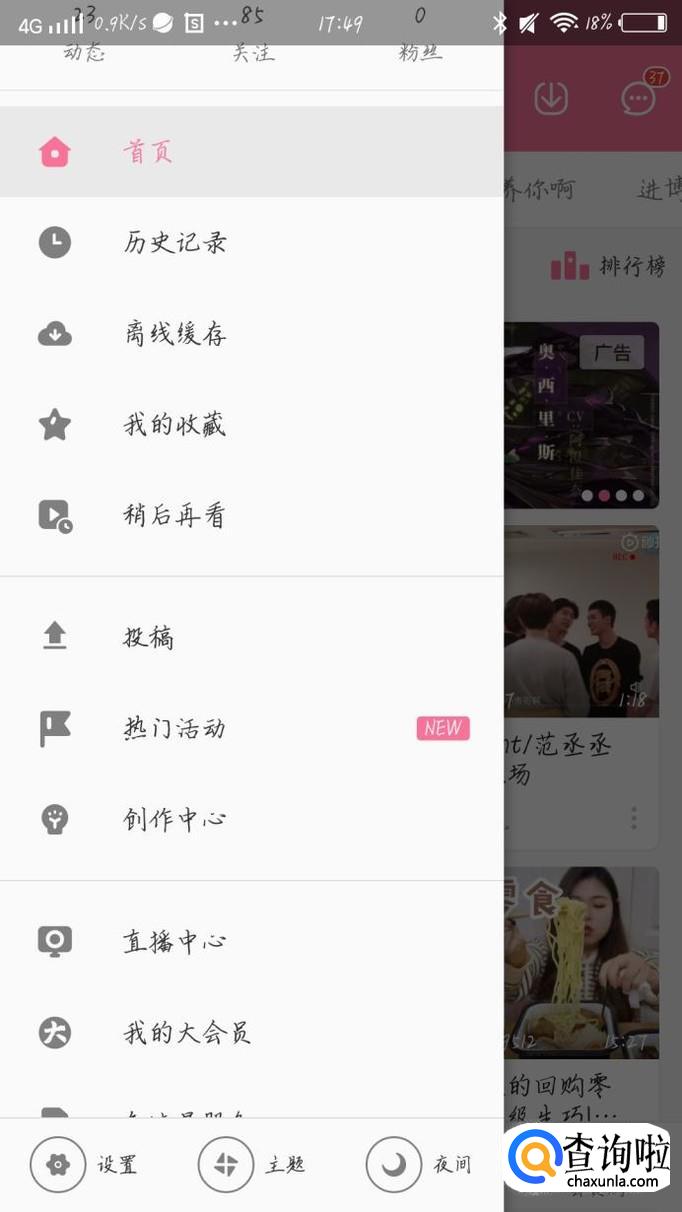Image resolution: width=682 pixels, height=1212 pixels.
Task: Tap 投稿 to upload a video
Action: point(148,638)
